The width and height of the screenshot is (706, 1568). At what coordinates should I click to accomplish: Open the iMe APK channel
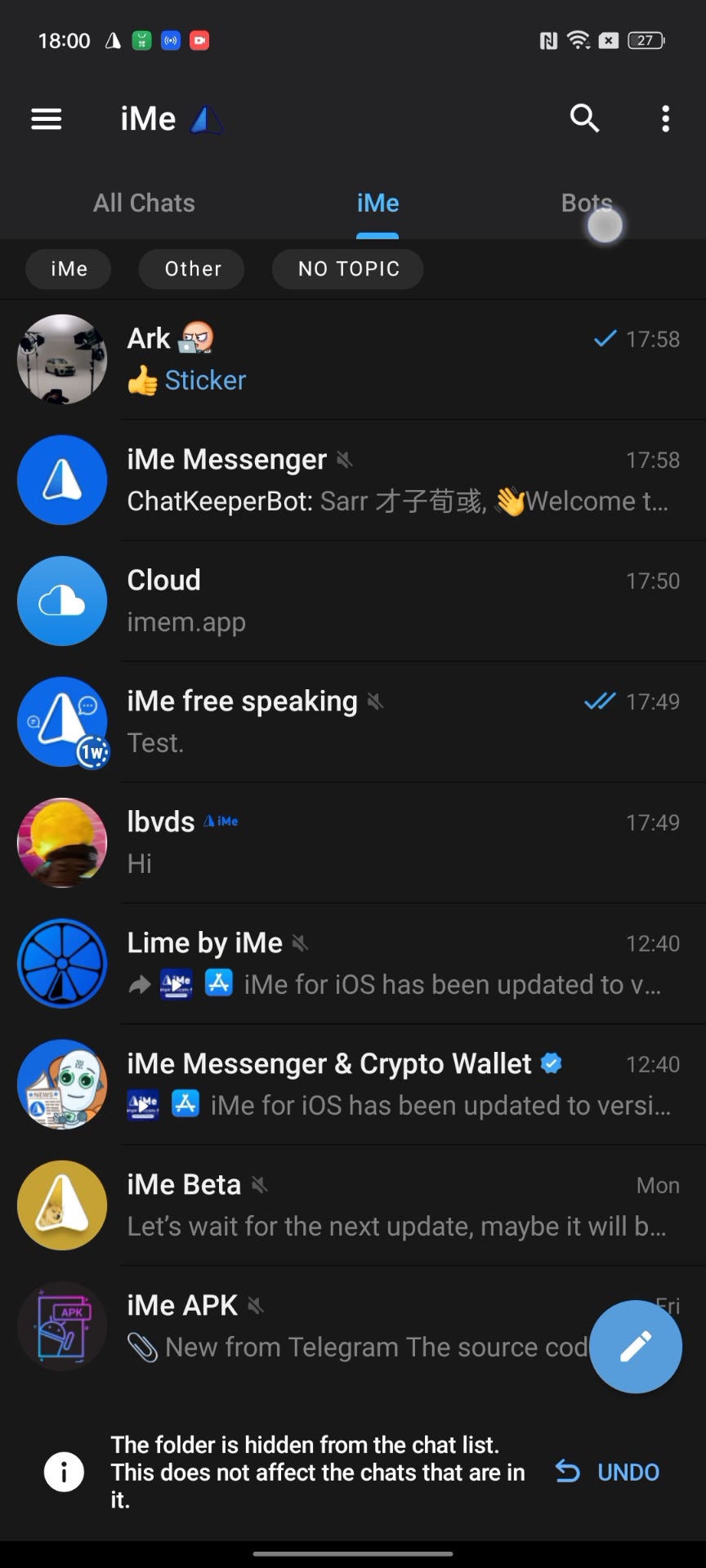[327, 1326]
